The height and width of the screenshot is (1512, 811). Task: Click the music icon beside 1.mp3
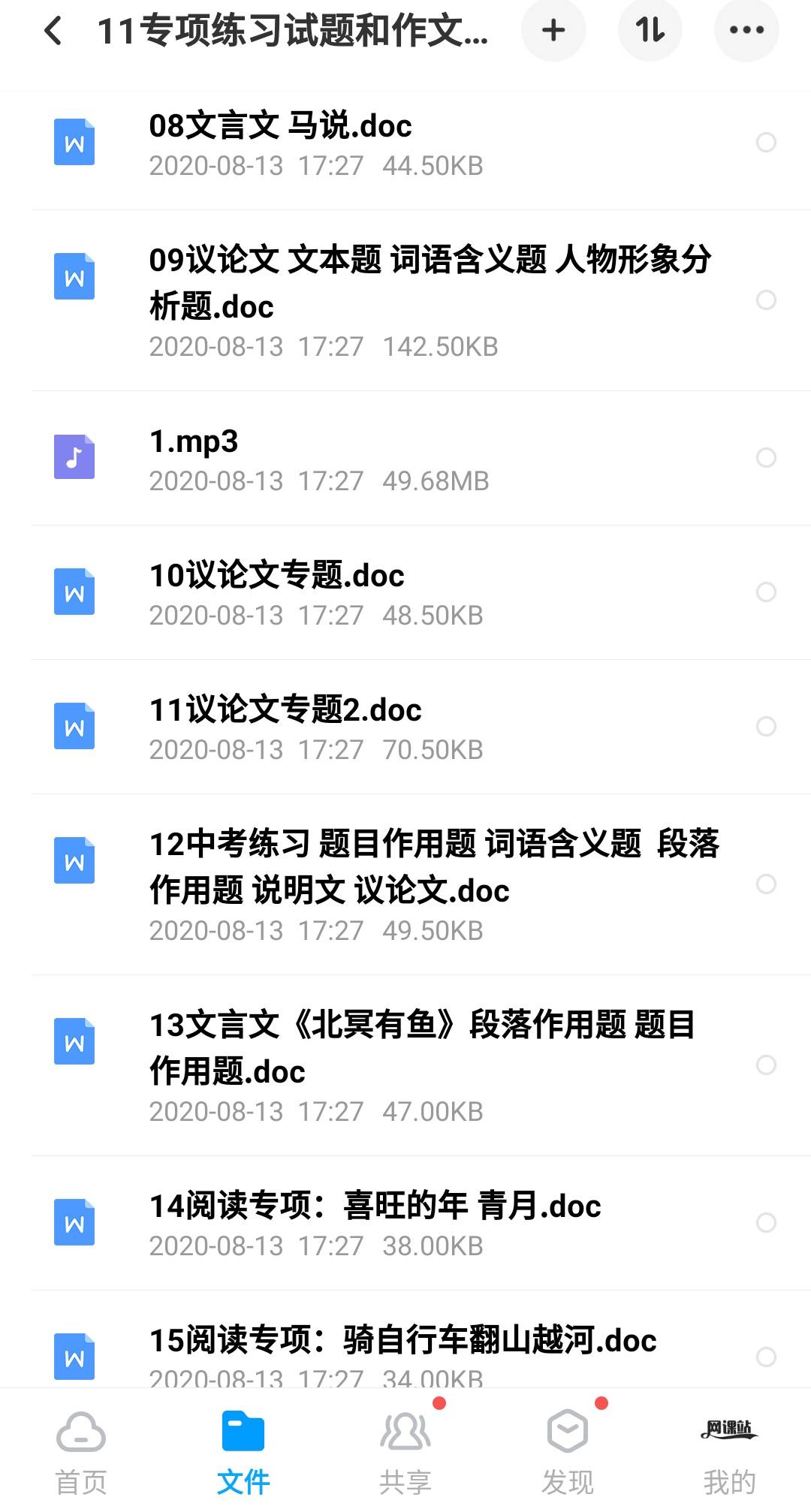pyautogui.click(x=74, y=456)
